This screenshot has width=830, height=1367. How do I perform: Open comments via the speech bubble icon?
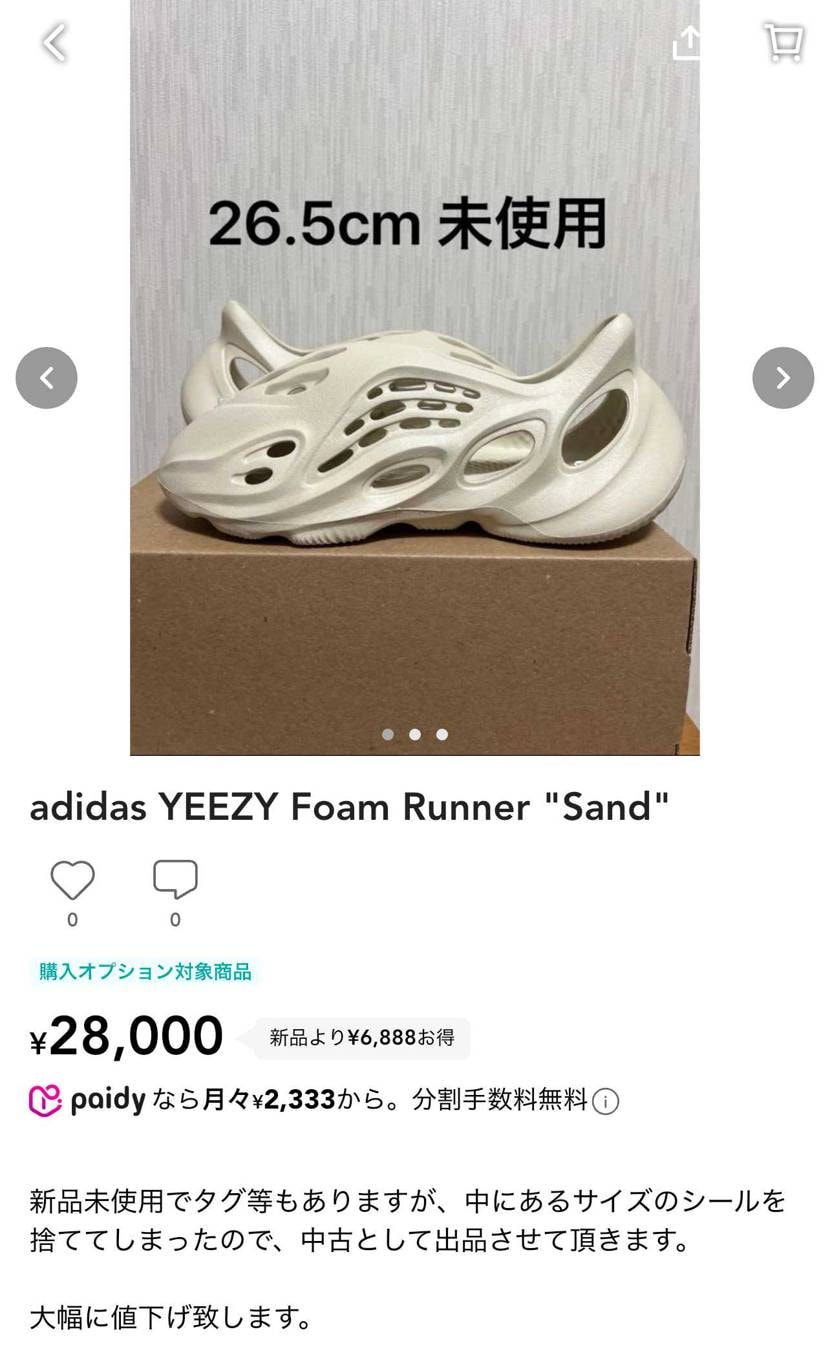coord(176,877)
